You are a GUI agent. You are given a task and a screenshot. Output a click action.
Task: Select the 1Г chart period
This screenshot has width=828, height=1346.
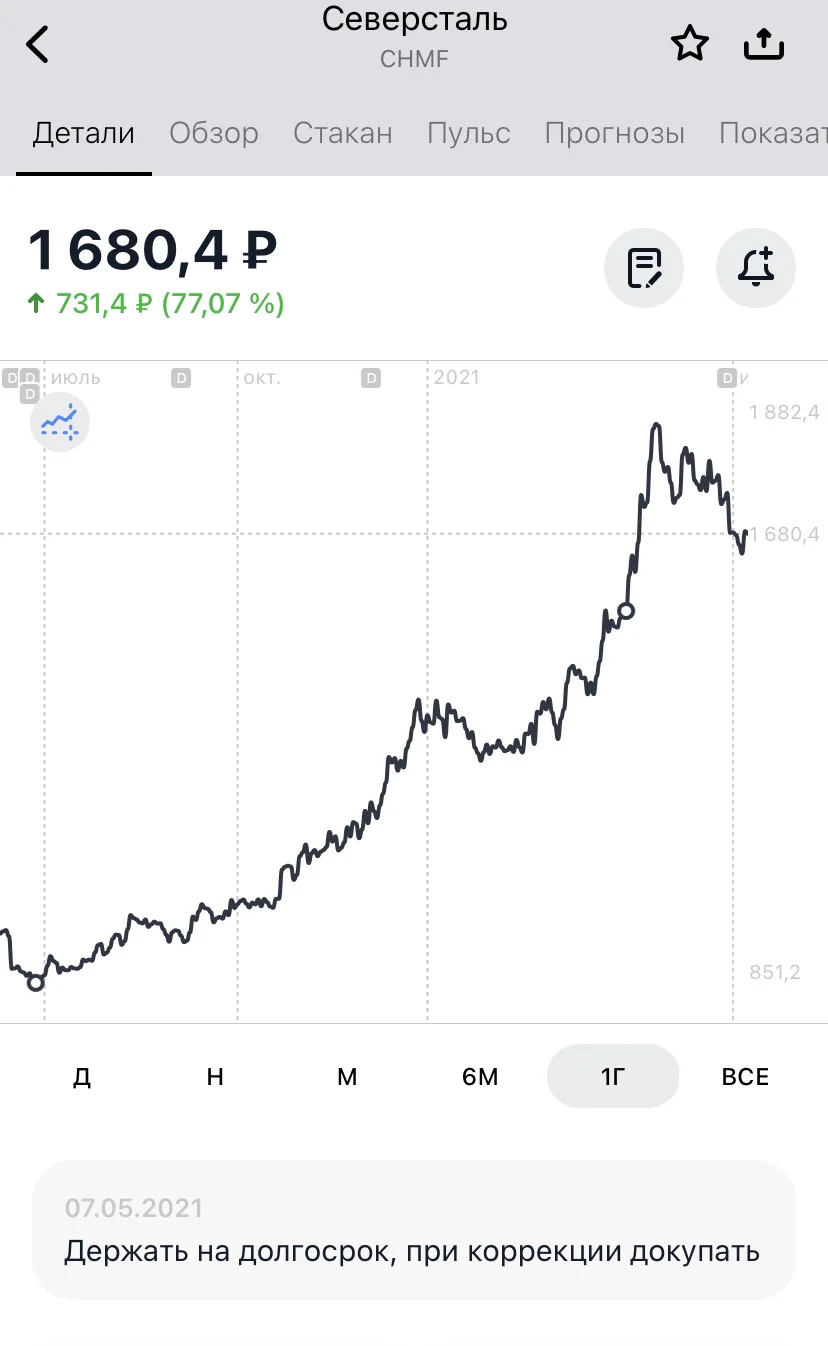(613, 1076)
